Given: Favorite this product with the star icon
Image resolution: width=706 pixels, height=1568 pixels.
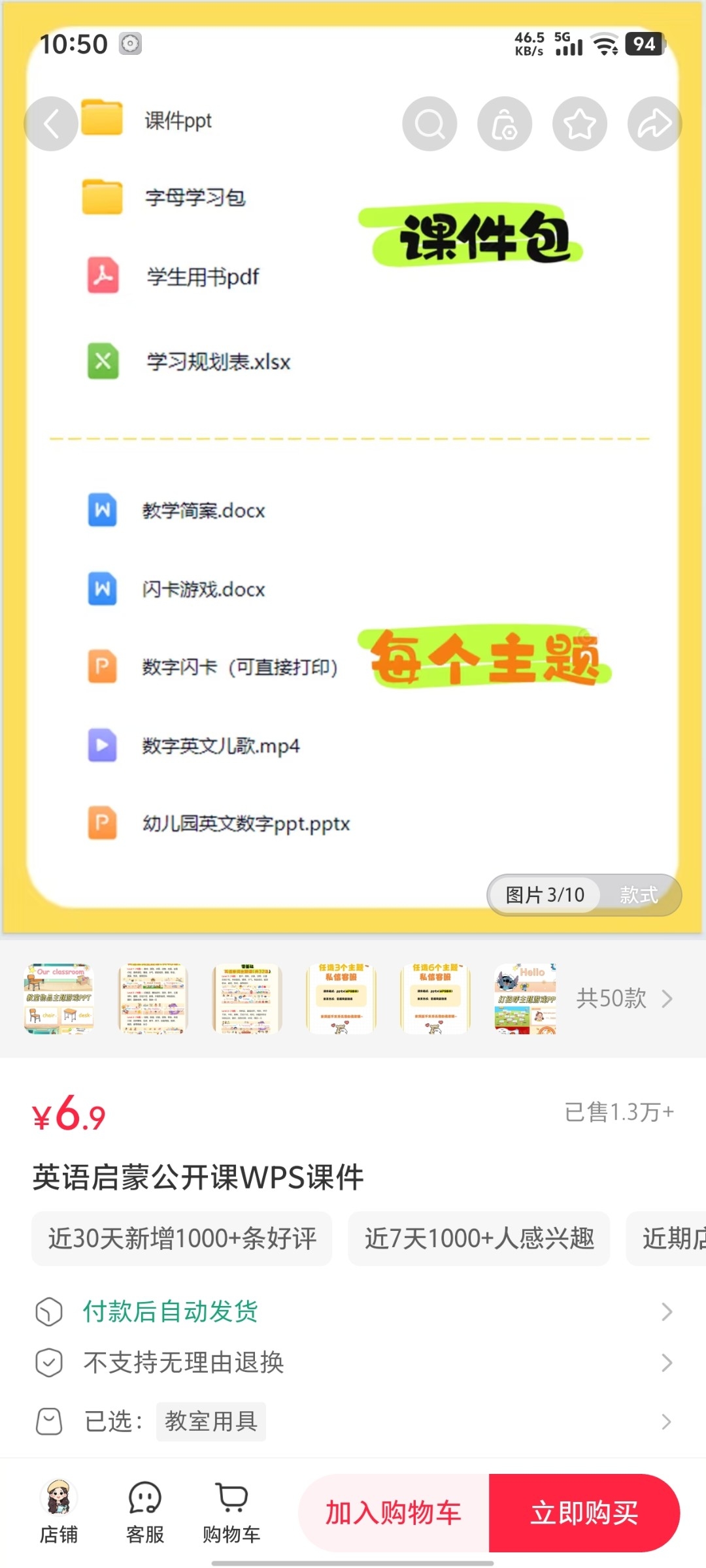Looking at the screenshot, I should pos(580,123).
